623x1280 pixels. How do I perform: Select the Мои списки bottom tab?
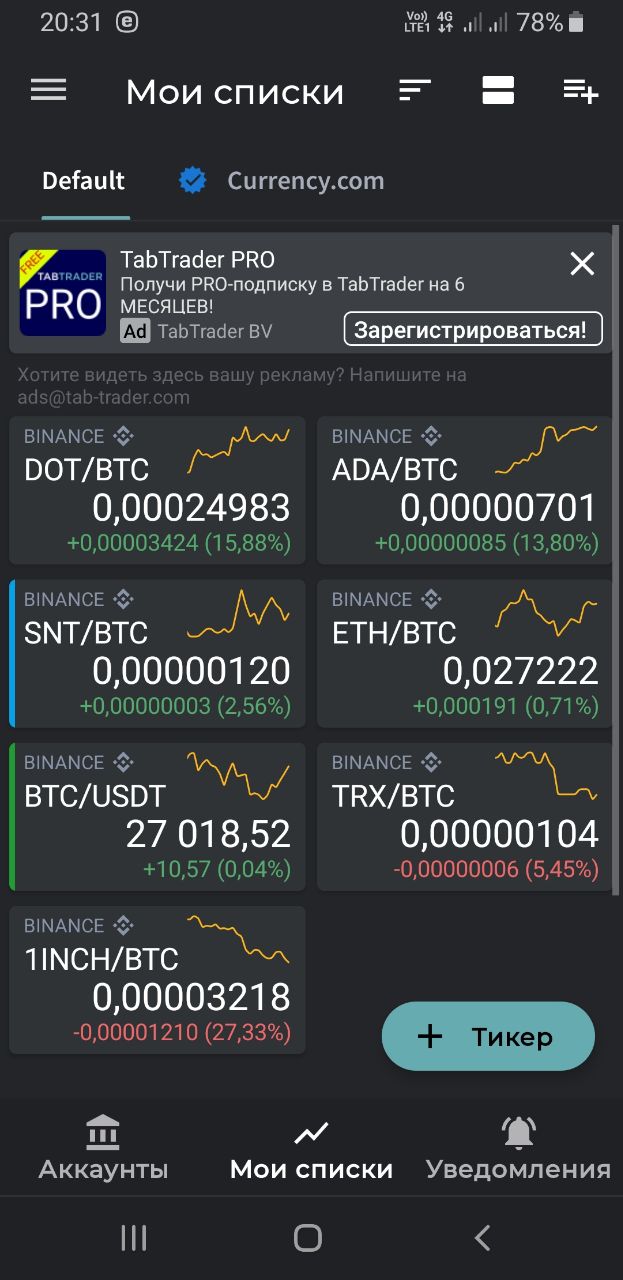pyautogui.click(x=311, y=1148)
